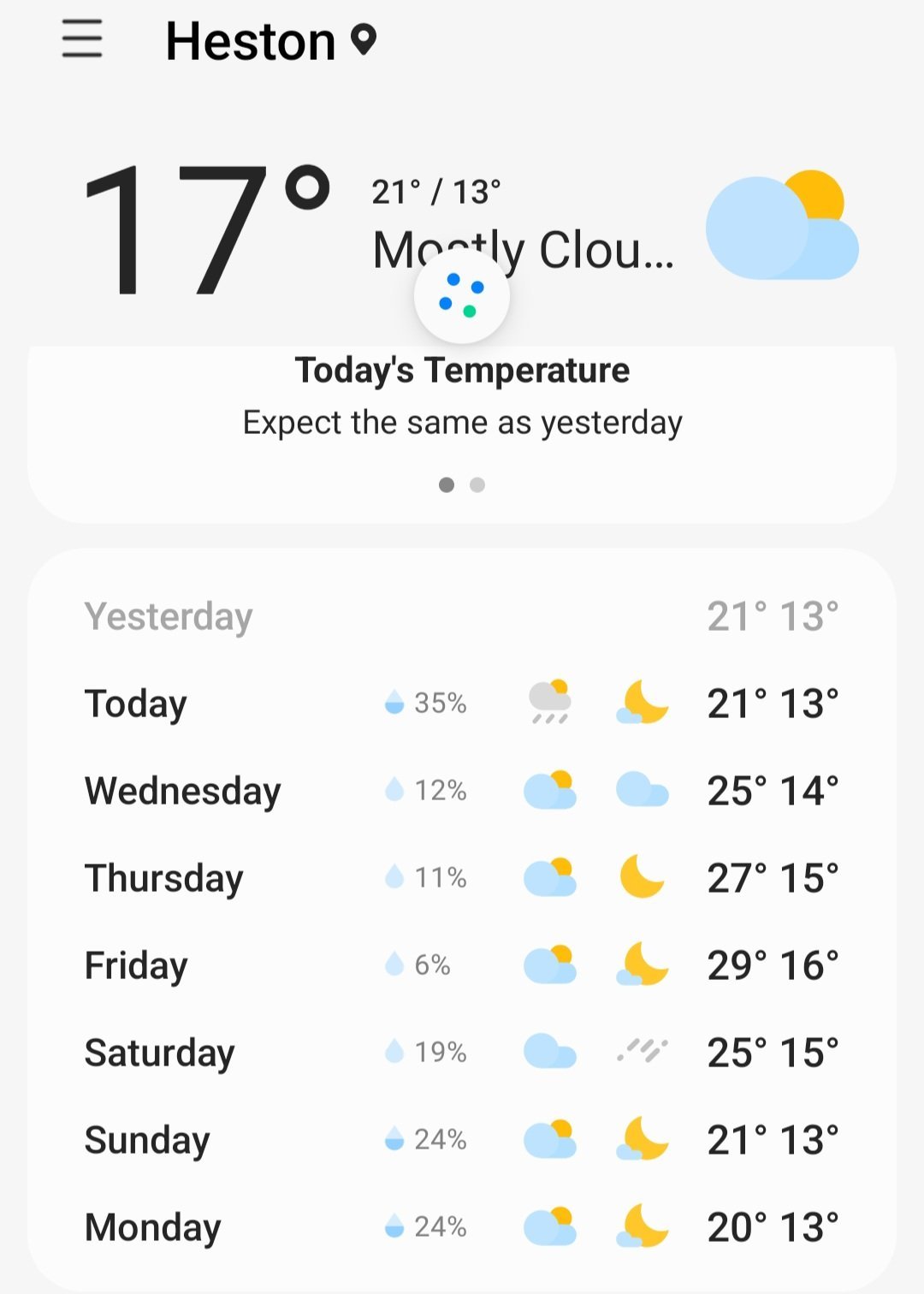Viewport: 924px width, 1294px height.
Task: View Wednesday's forecast details
Action: pos(462,791)
